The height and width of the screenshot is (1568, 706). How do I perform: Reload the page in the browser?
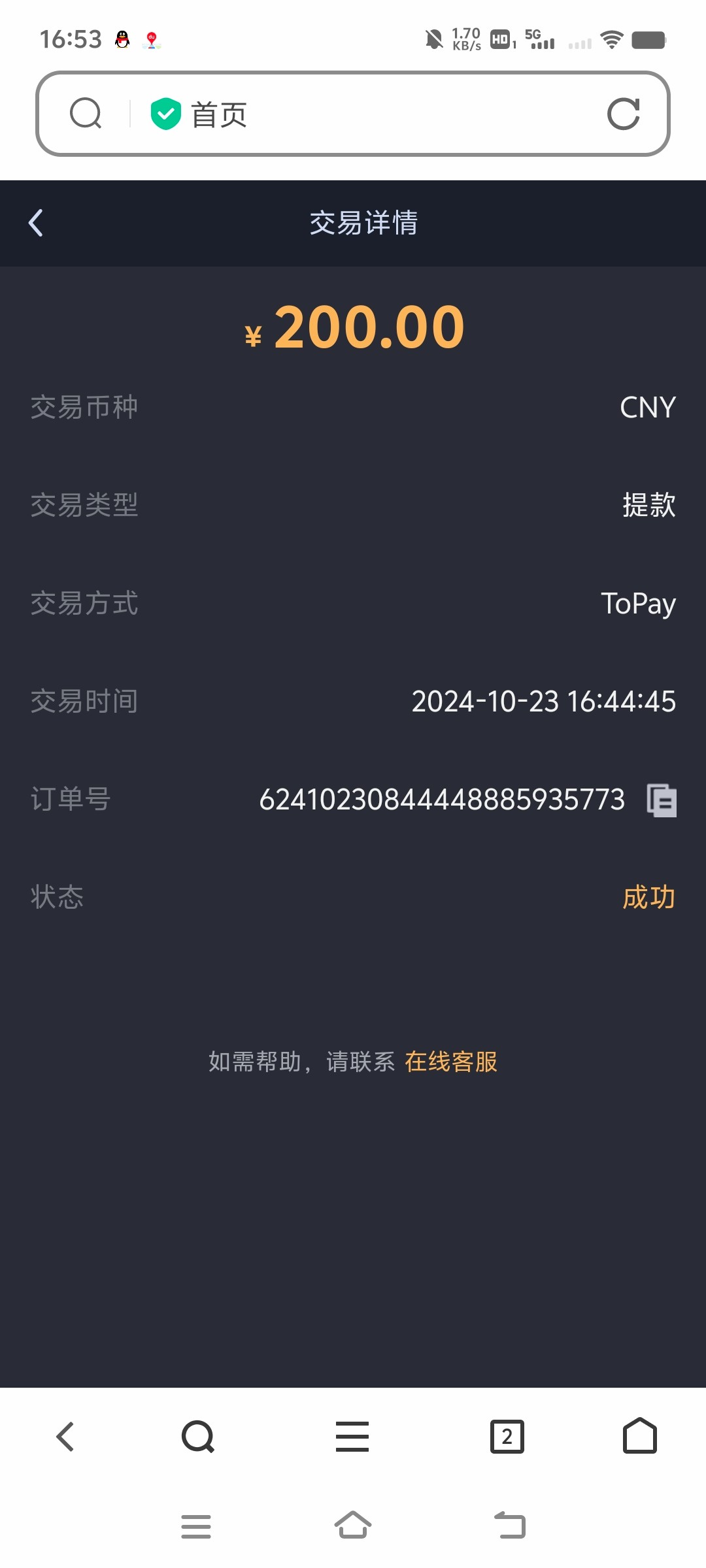pyautogui.click(x=623, y=114)
